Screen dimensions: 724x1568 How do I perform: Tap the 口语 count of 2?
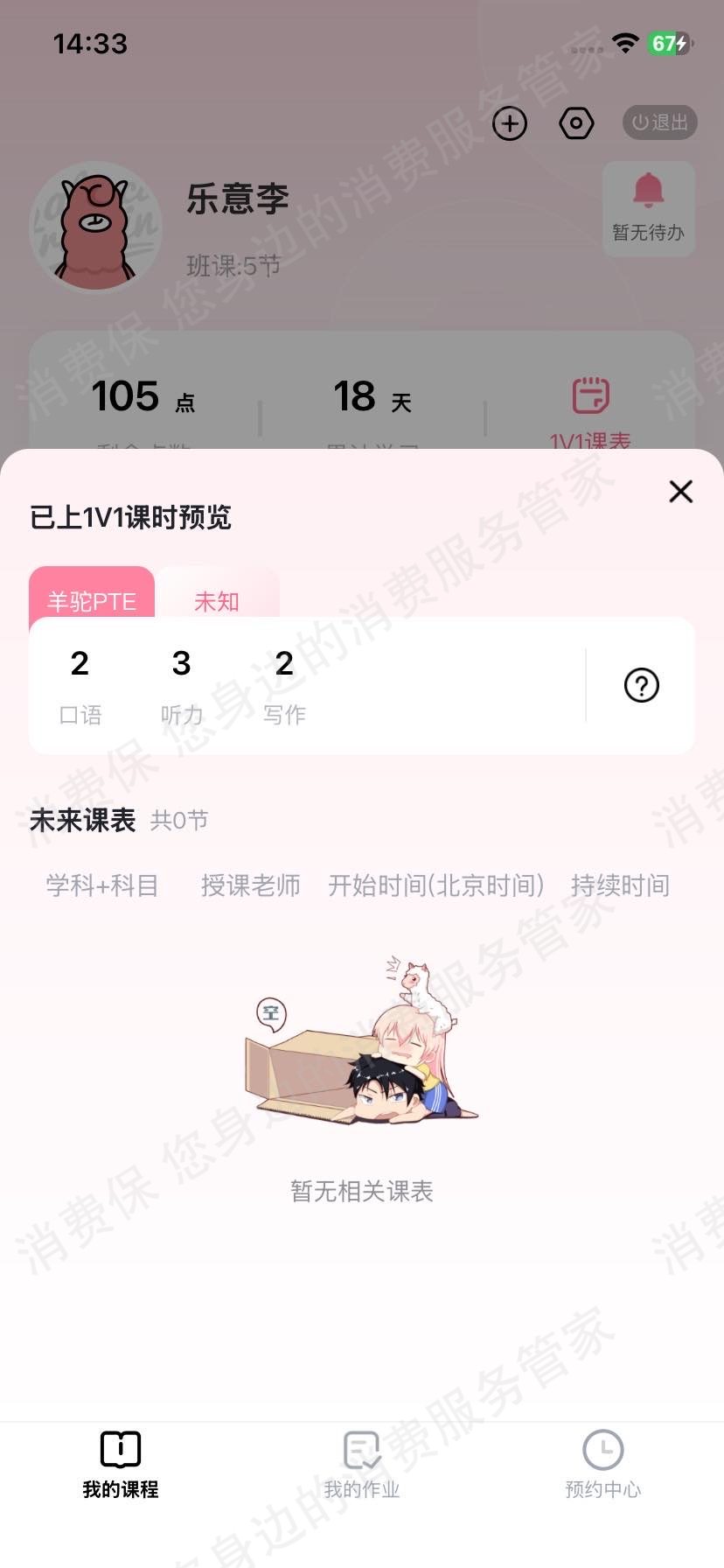(x=80, y=663)
